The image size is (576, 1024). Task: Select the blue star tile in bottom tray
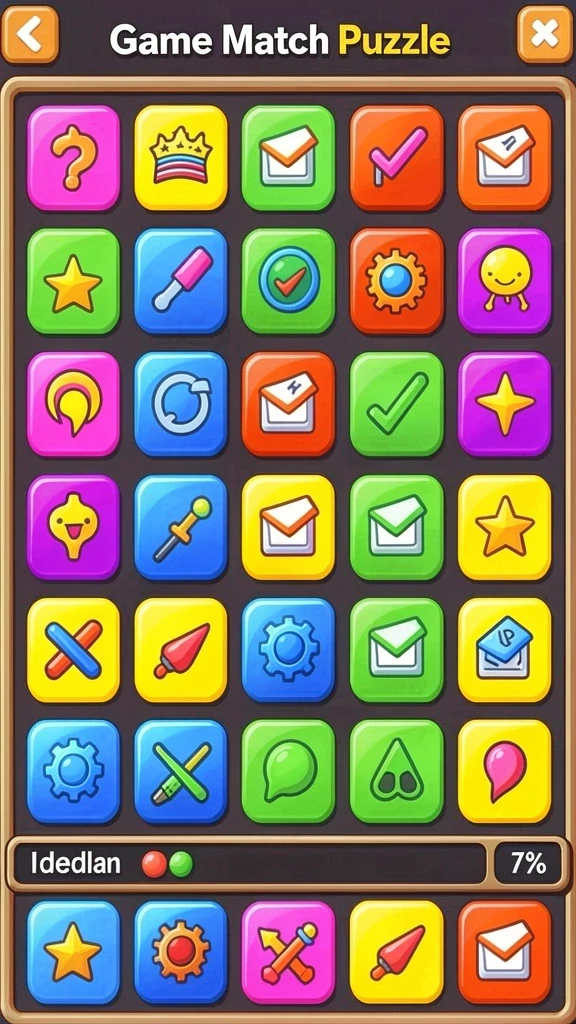74,952
